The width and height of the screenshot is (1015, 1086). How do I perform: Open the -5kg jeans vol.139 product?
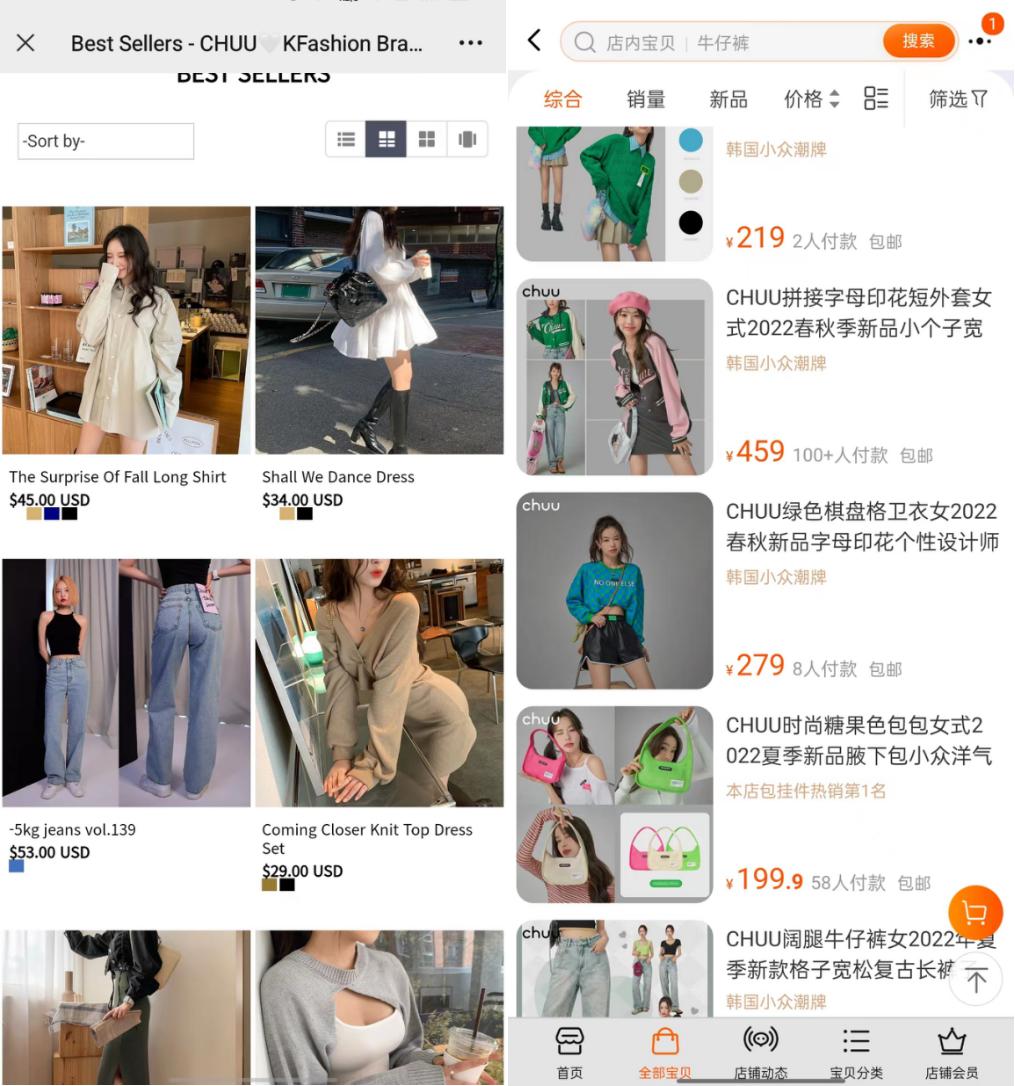pyautogui.click(x=126, y=683)
